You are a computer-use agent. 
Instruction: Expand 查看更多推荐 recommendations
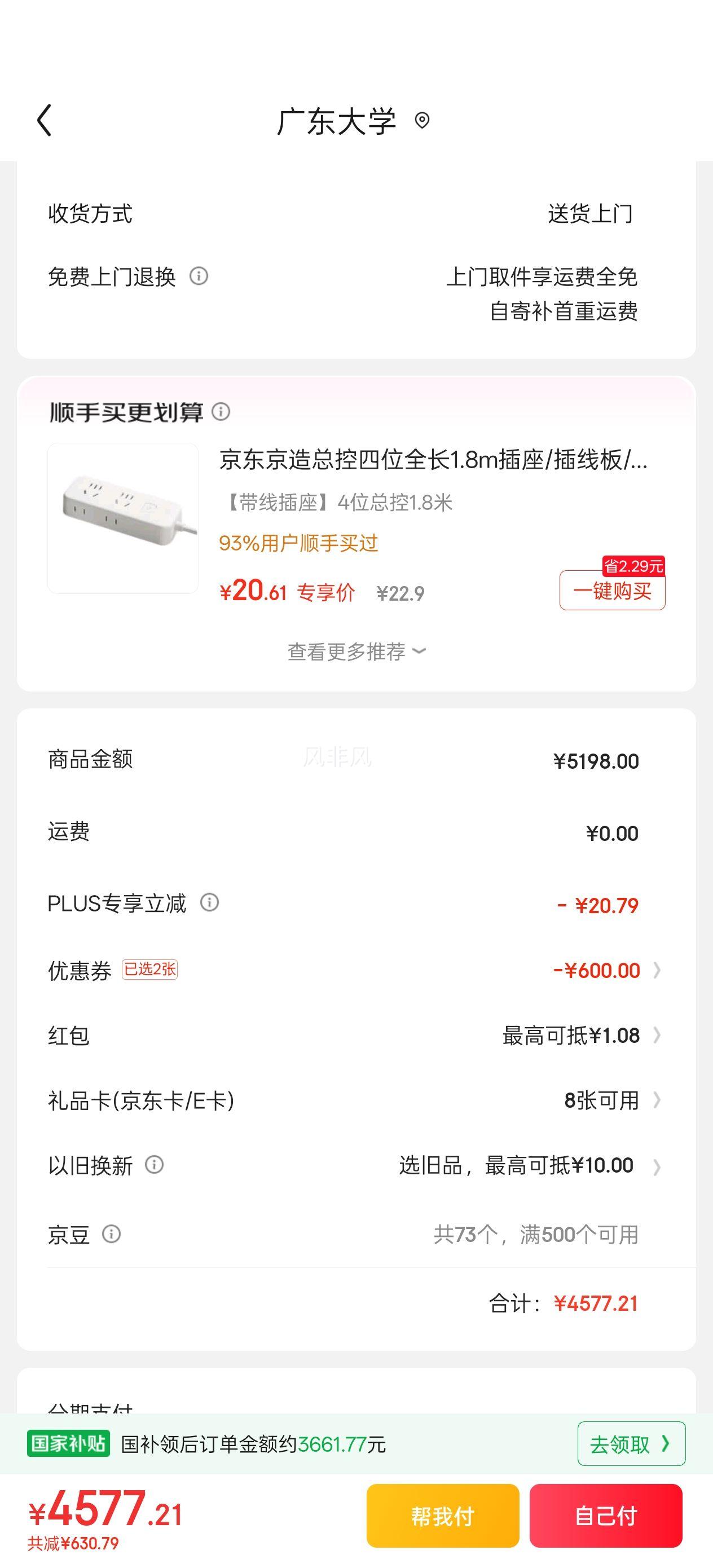[356, 652]
